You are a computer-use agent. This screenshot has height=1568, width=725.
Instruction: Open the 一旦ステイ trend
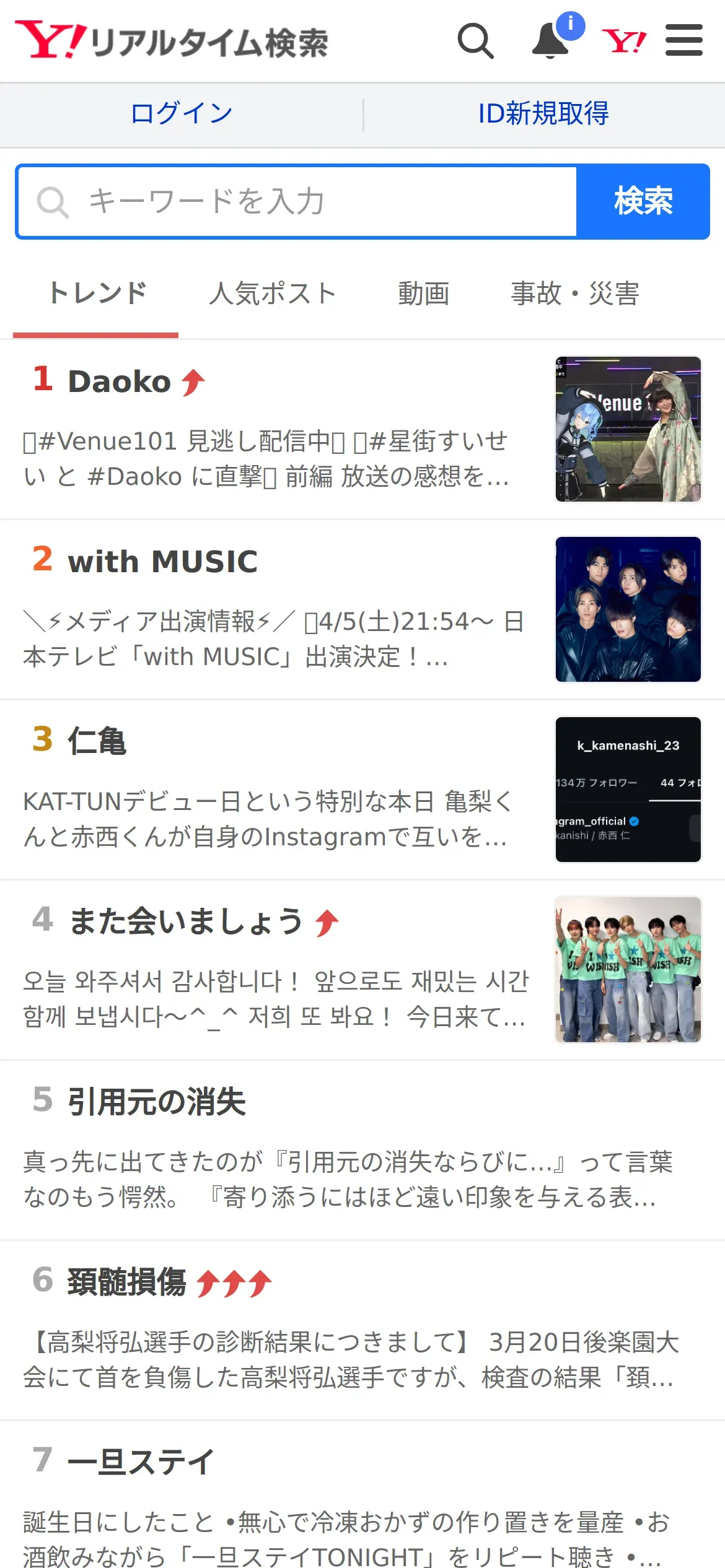pyautogui.click(x=362, y=1495)
